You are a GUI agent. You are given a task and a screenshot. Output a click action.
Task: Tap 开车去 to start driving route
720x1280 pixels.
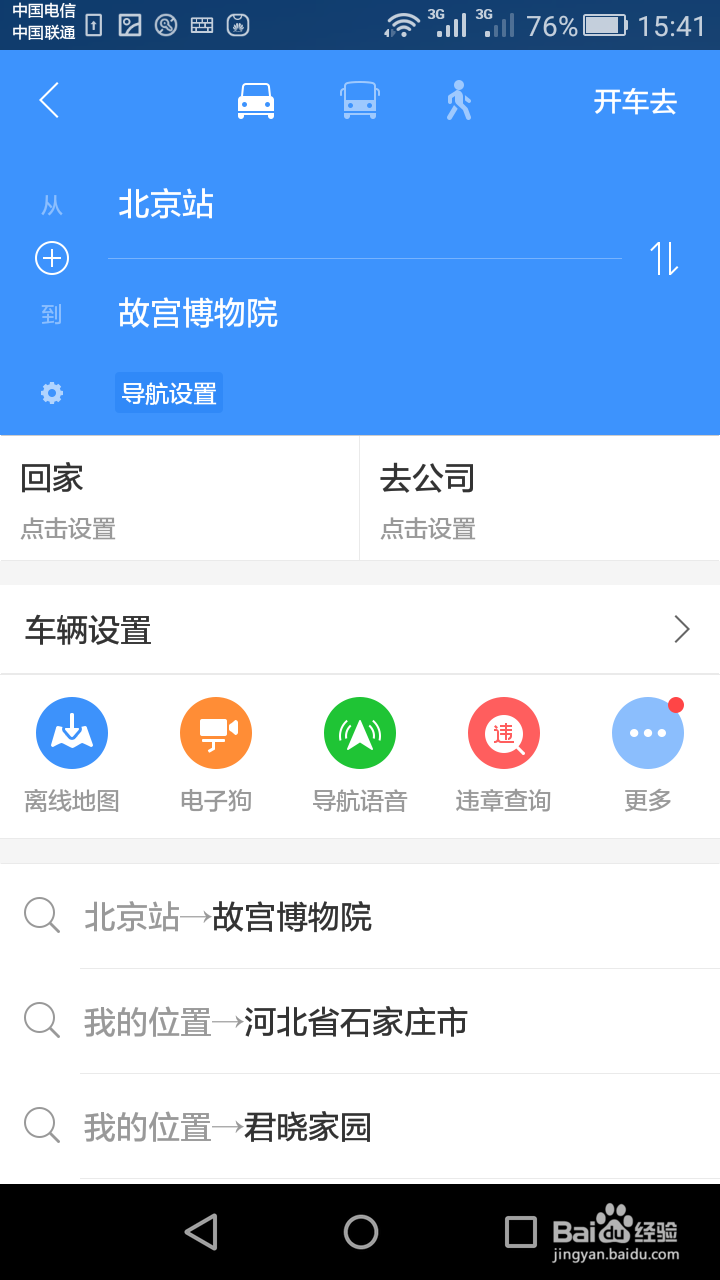635,101
